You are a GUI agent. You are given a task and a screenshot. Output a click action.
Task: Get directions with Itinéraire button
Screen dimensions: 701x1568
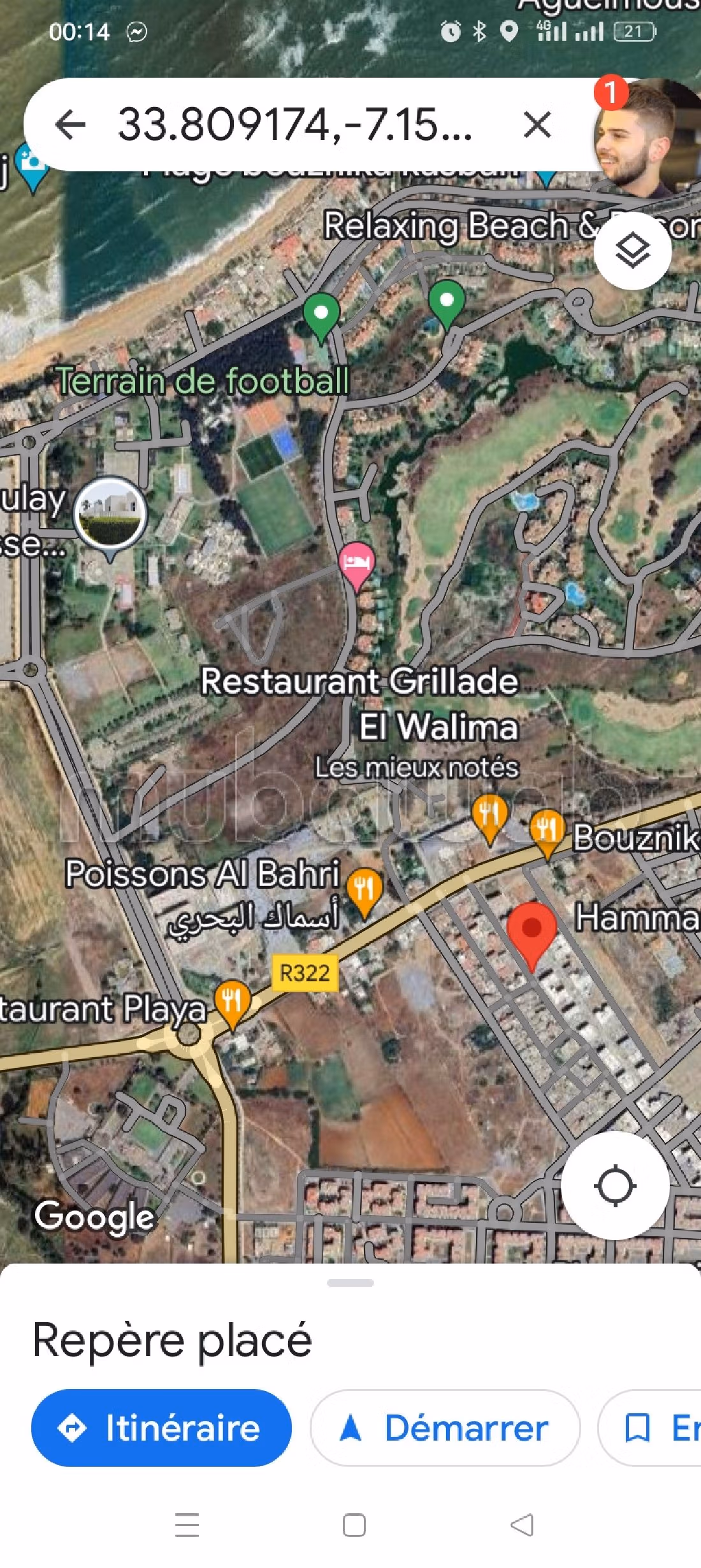(161, 1427)
